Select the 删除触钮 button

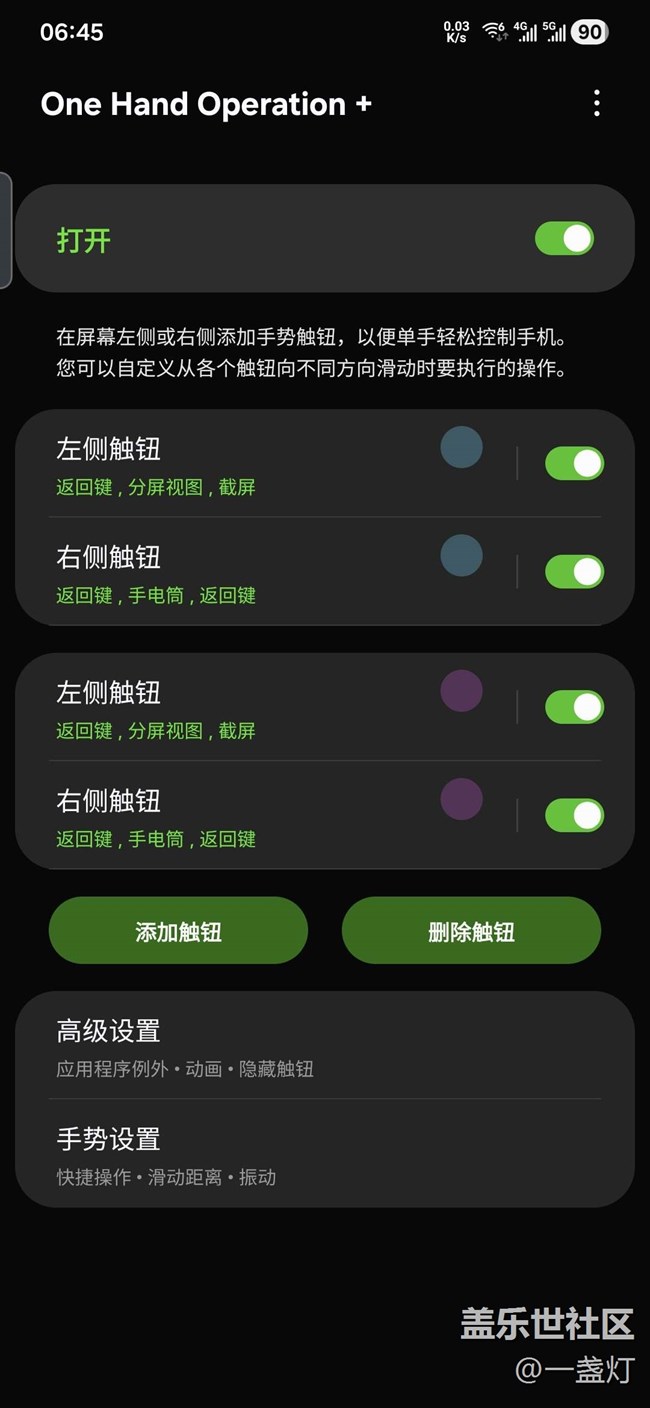click(x=471, y=931)
